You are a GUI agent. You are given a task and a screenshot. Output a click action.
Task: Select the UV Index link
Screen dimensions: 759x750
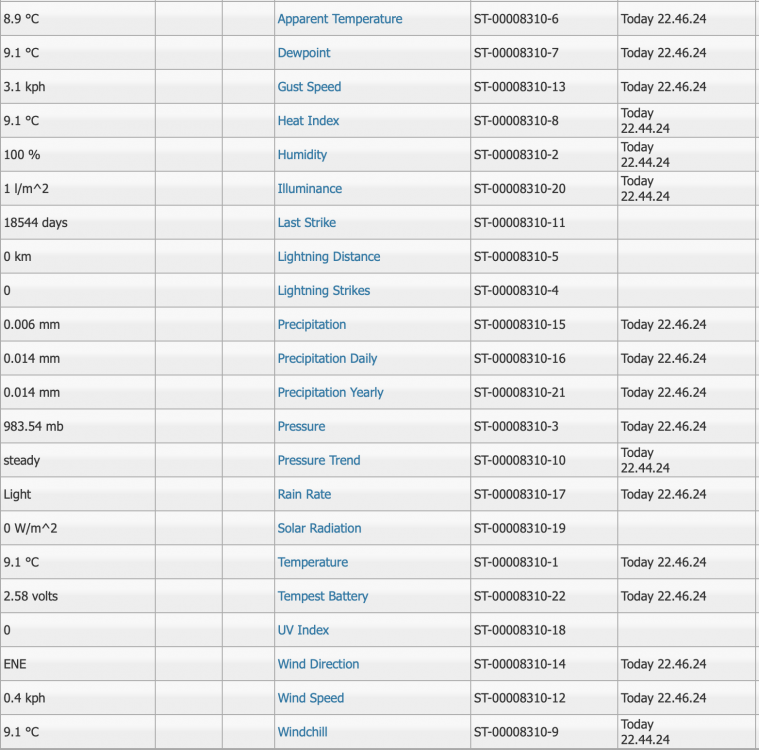[303, 631]
